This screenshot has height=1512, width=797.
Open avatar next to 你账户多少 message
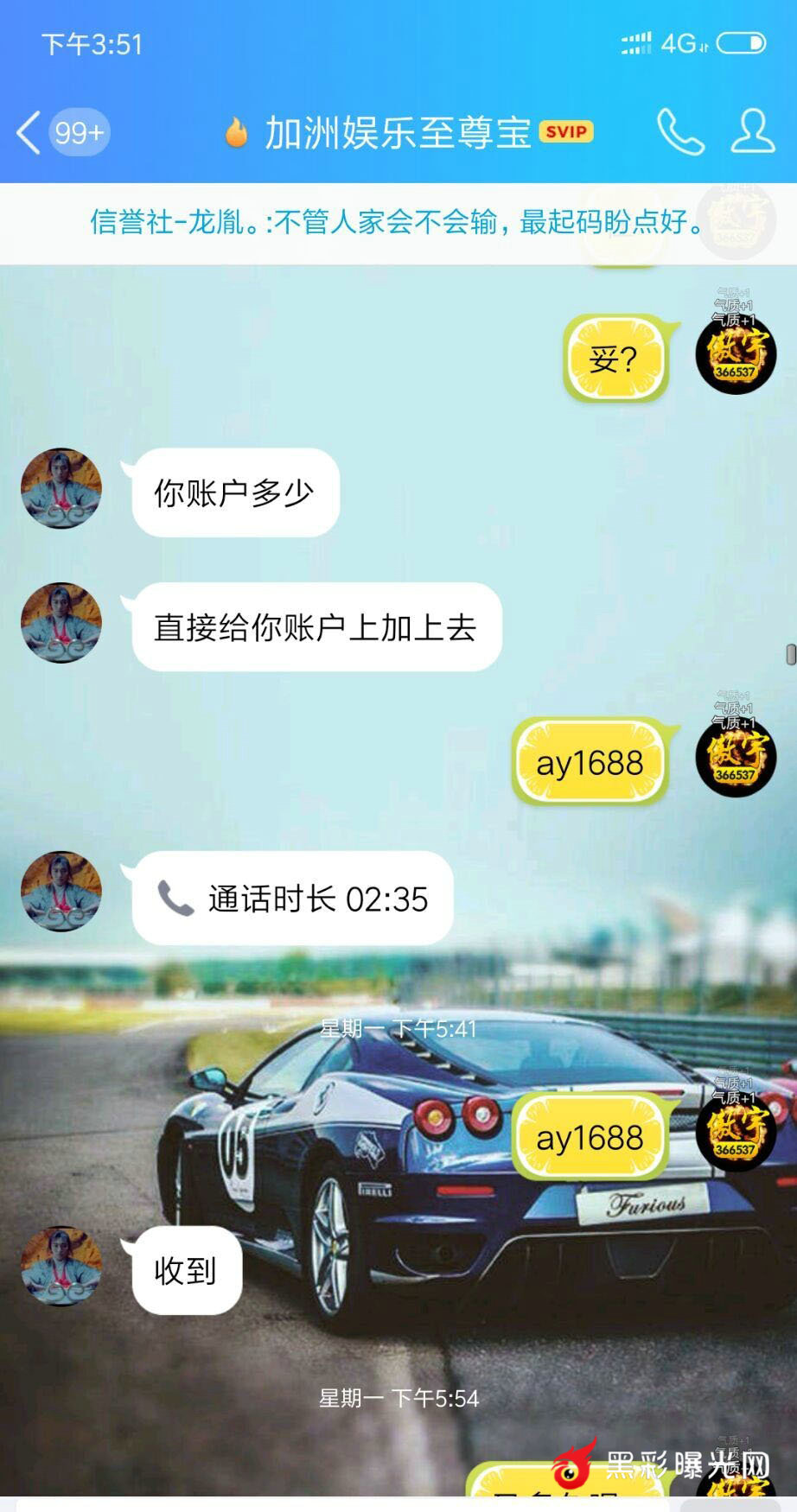click(61, 488)
